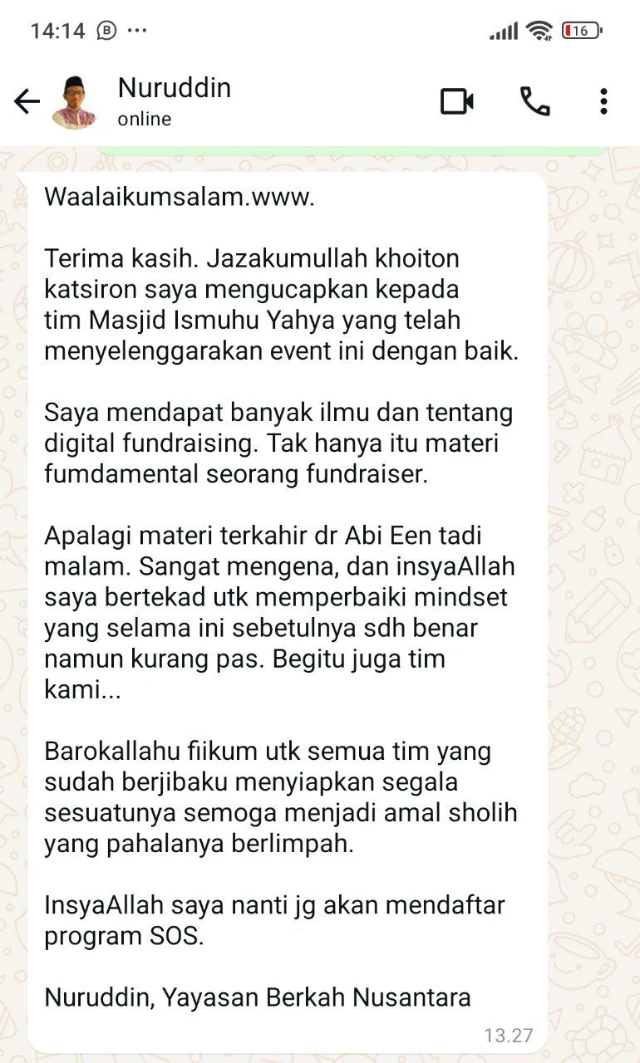Start a voice call with Nuruddin
640x1063 pixels.
point(534,101)
